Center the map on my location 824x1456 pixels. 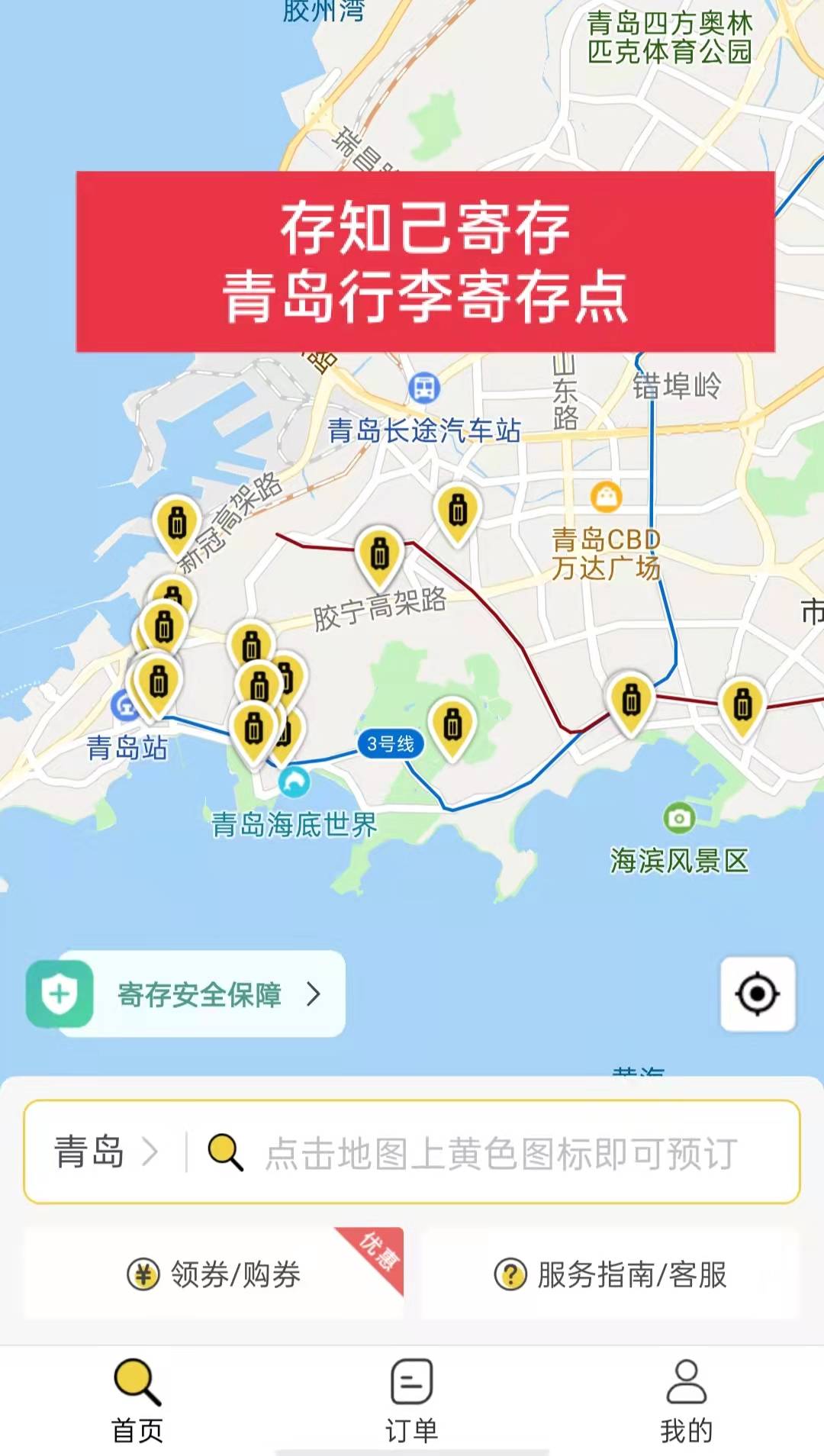click(x=758, y=994)
